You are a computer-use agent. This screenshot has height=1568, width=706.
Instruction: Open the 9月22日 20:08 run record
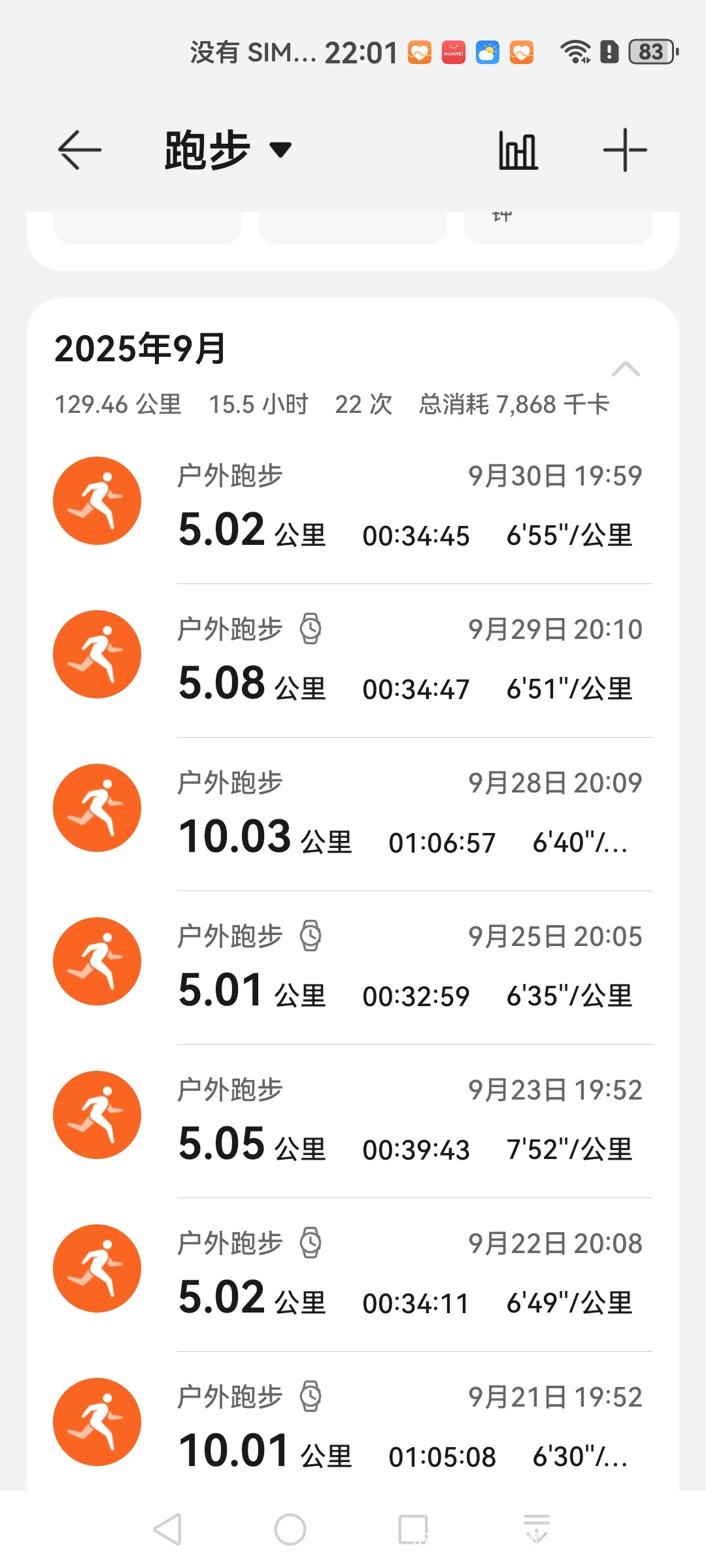point(353,1275)
